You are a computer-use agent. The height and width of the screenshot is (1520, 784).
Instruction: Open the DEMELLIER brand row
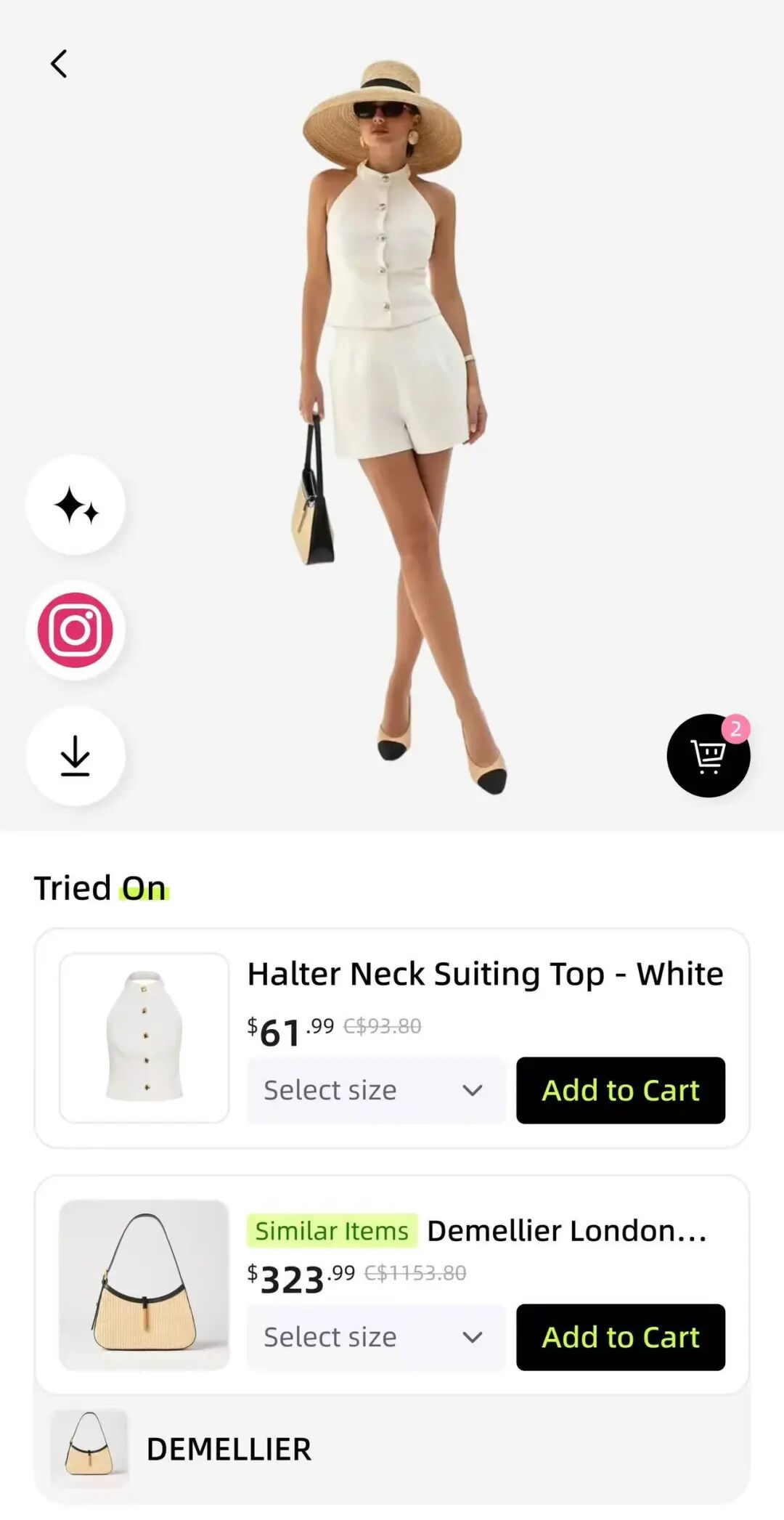point(228,1449)
